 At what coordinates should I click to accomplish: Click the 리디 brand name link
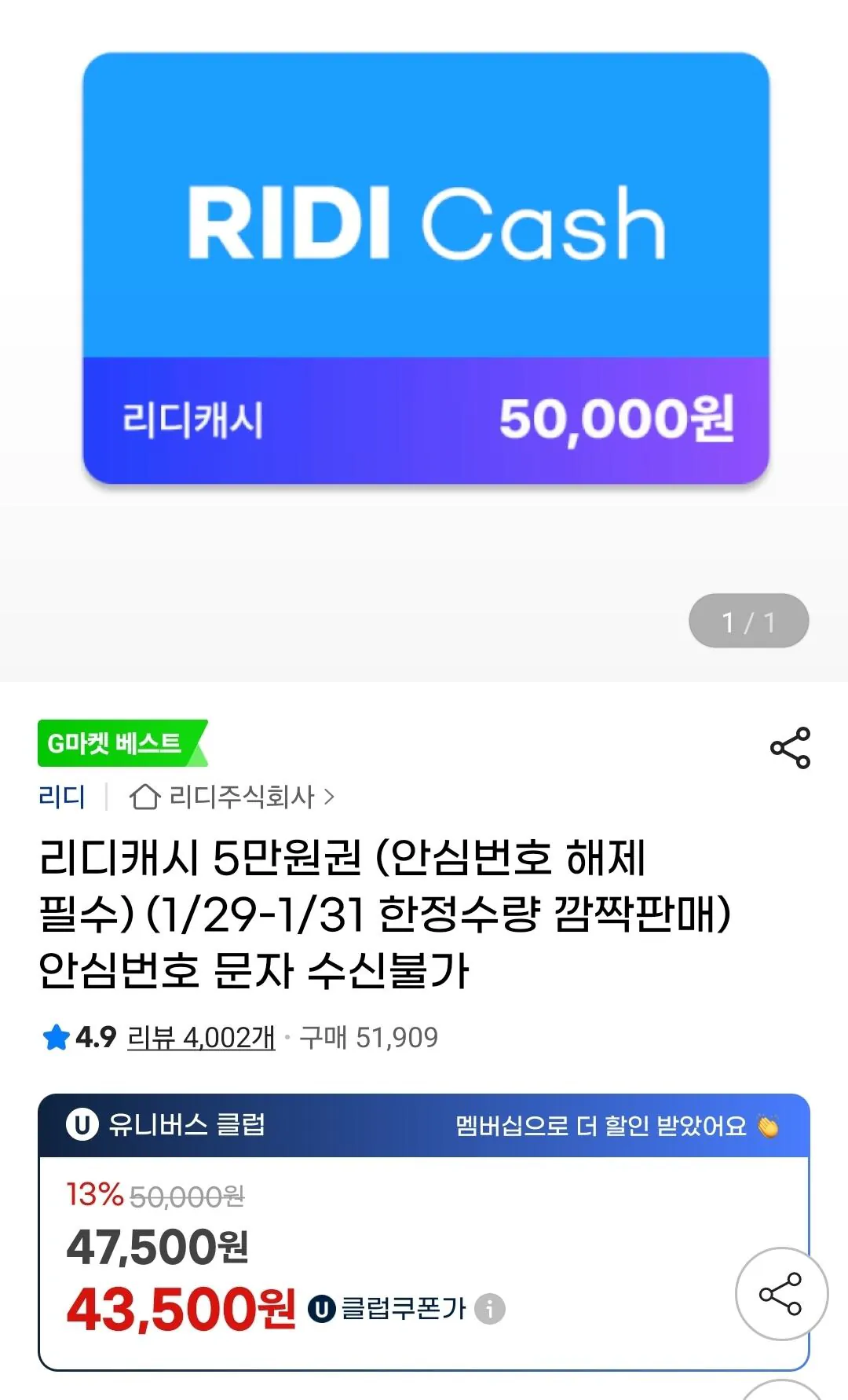(x=63, y=795)
